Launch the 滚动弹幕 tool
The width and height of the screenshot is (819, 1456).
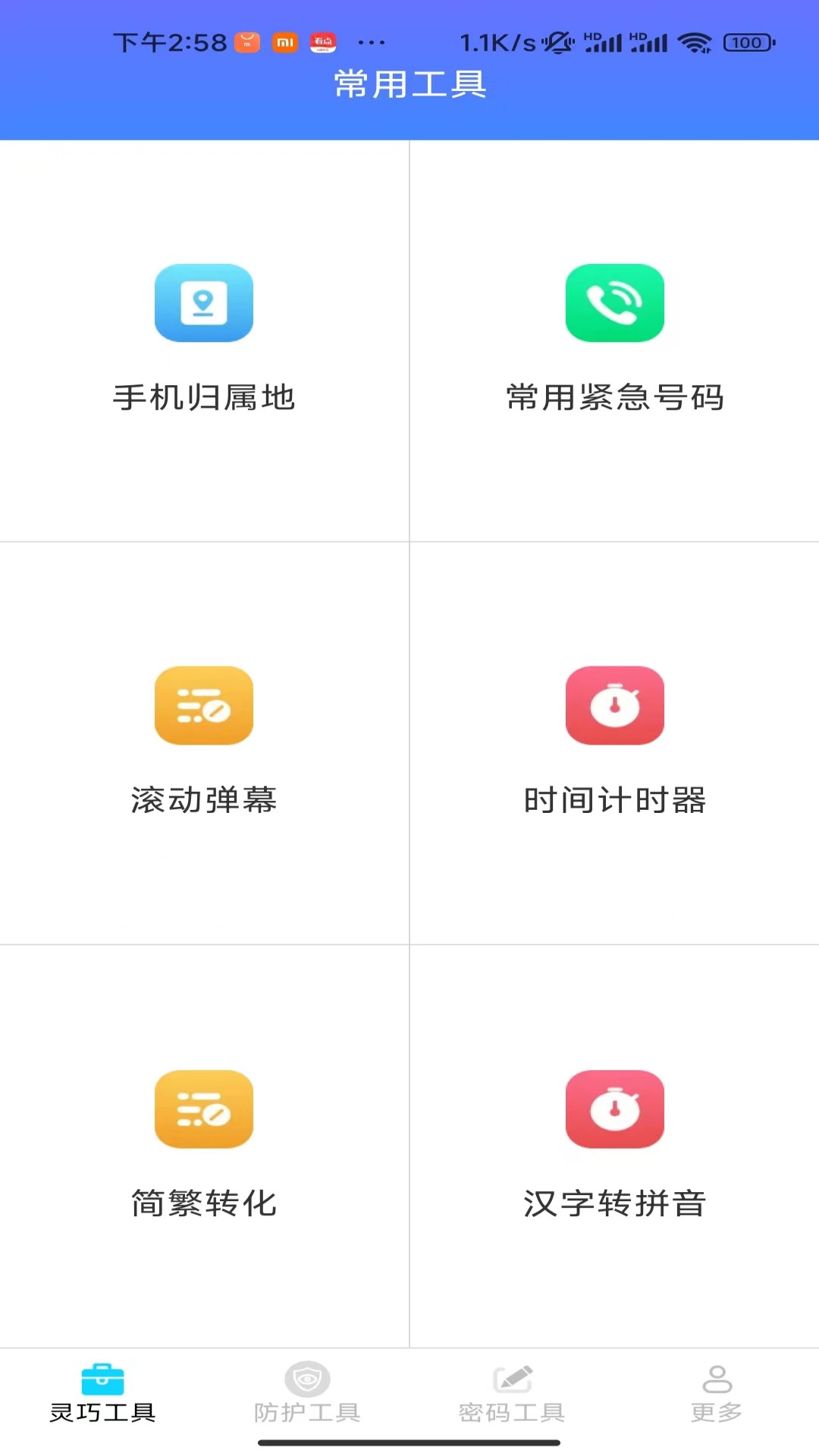204,742
